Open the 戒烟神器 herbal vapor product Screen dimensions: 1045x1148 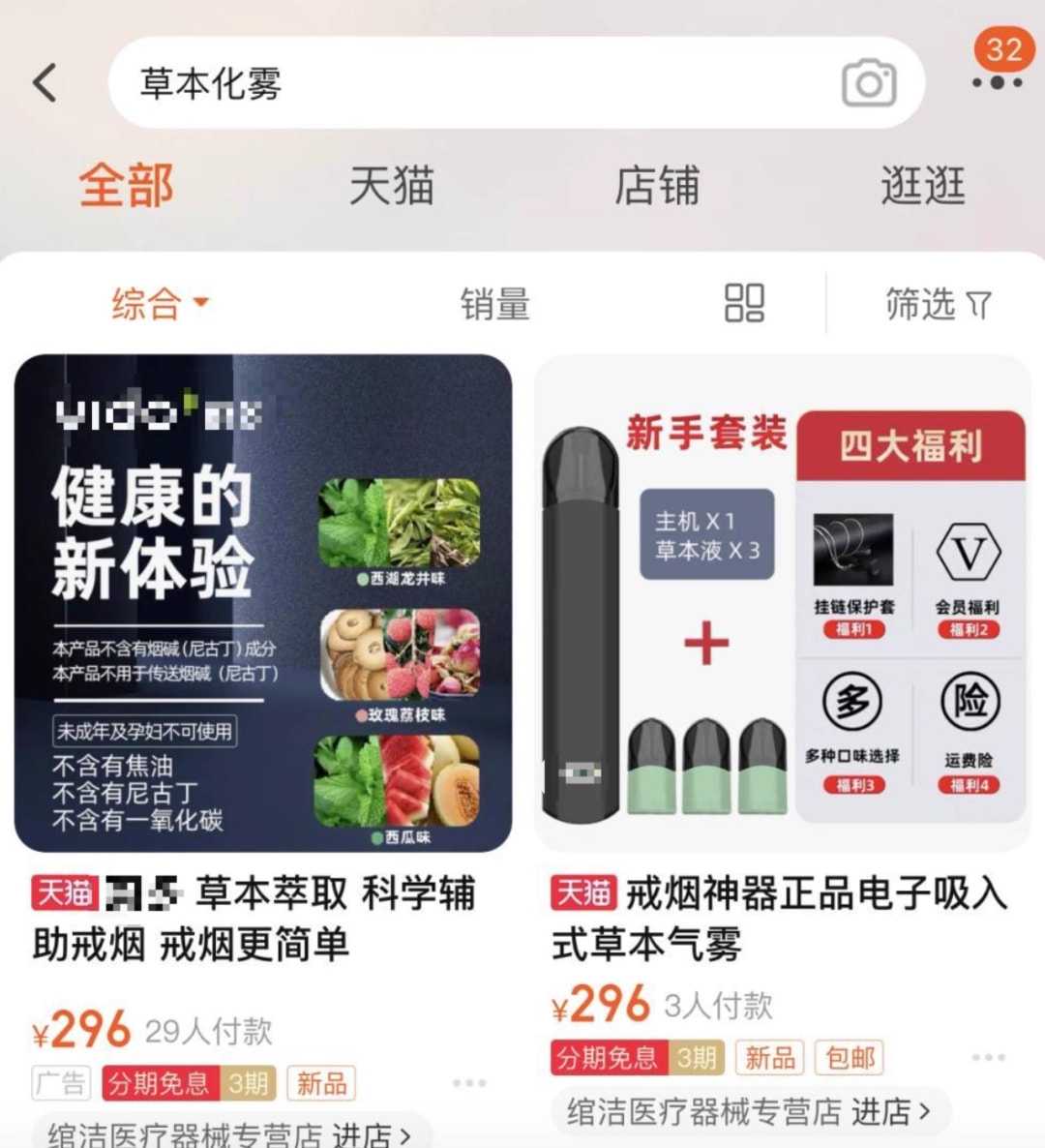(x=780, y=610)
